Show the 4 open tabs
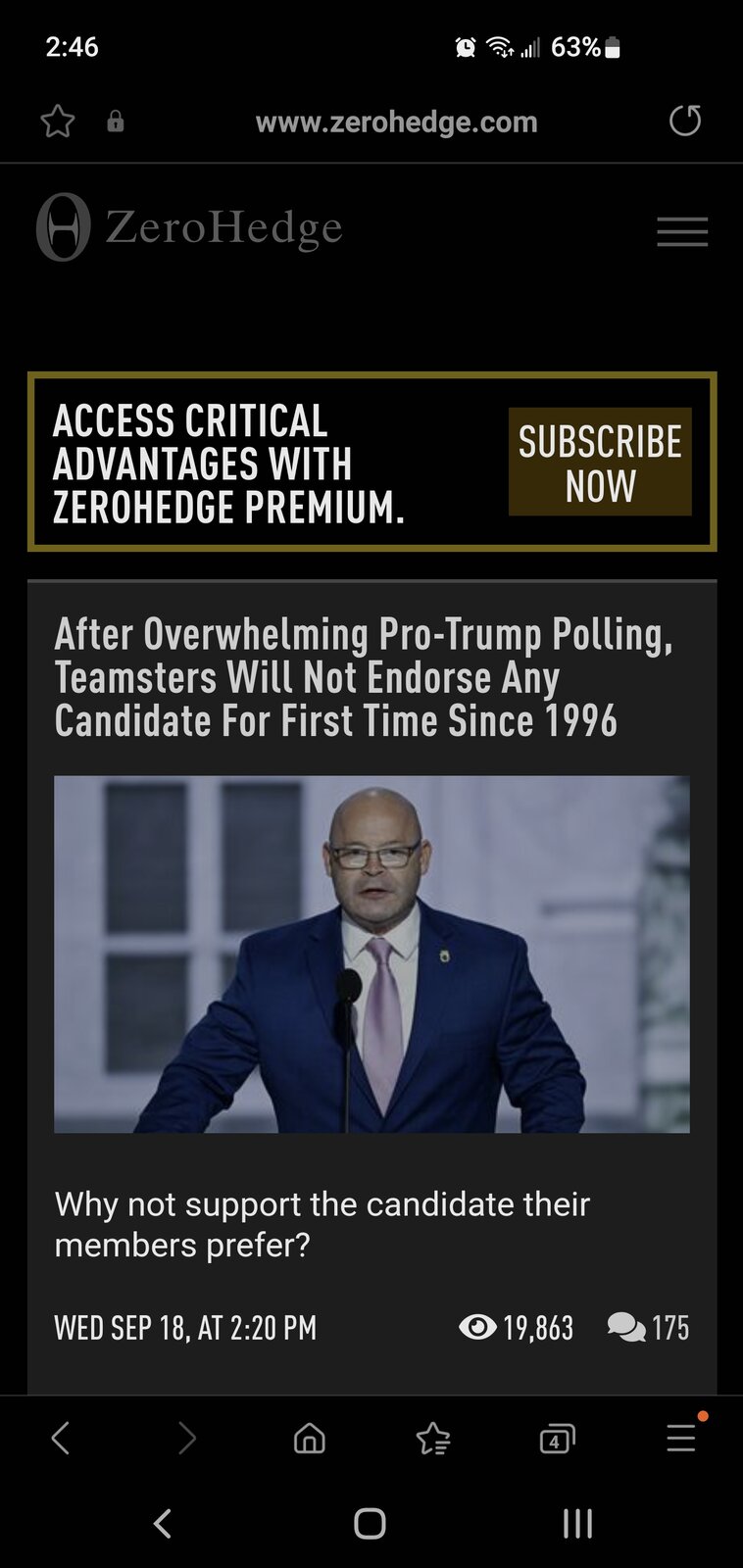Image resolution: width=743 pixels, height=1568 pixels. click(x=557, y=1439)
